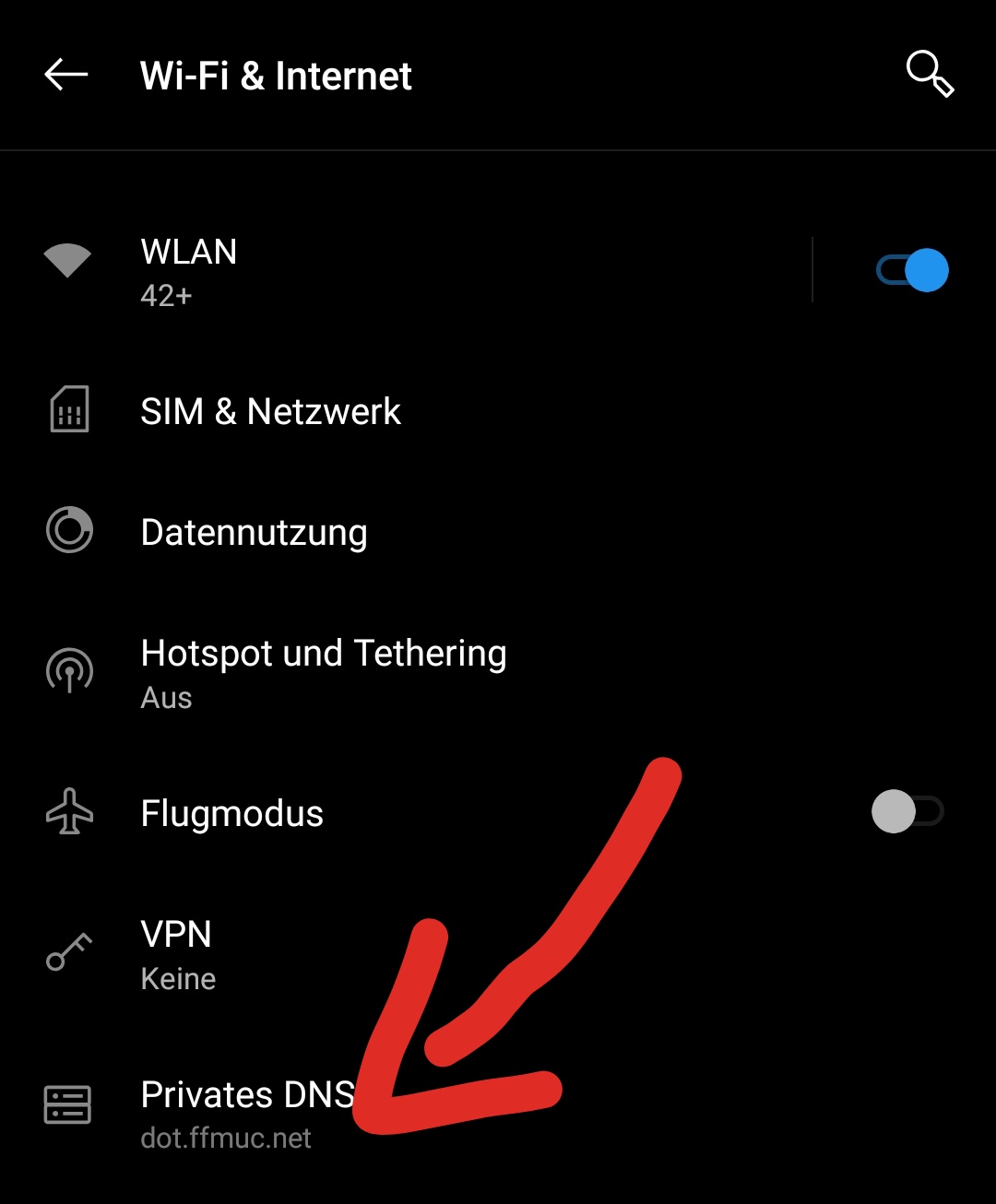This screenshot has height=1204, width=996.
Task: Go back from Wi-Fi & Internet
Action: pyautogui.click(x=65, y=75)
